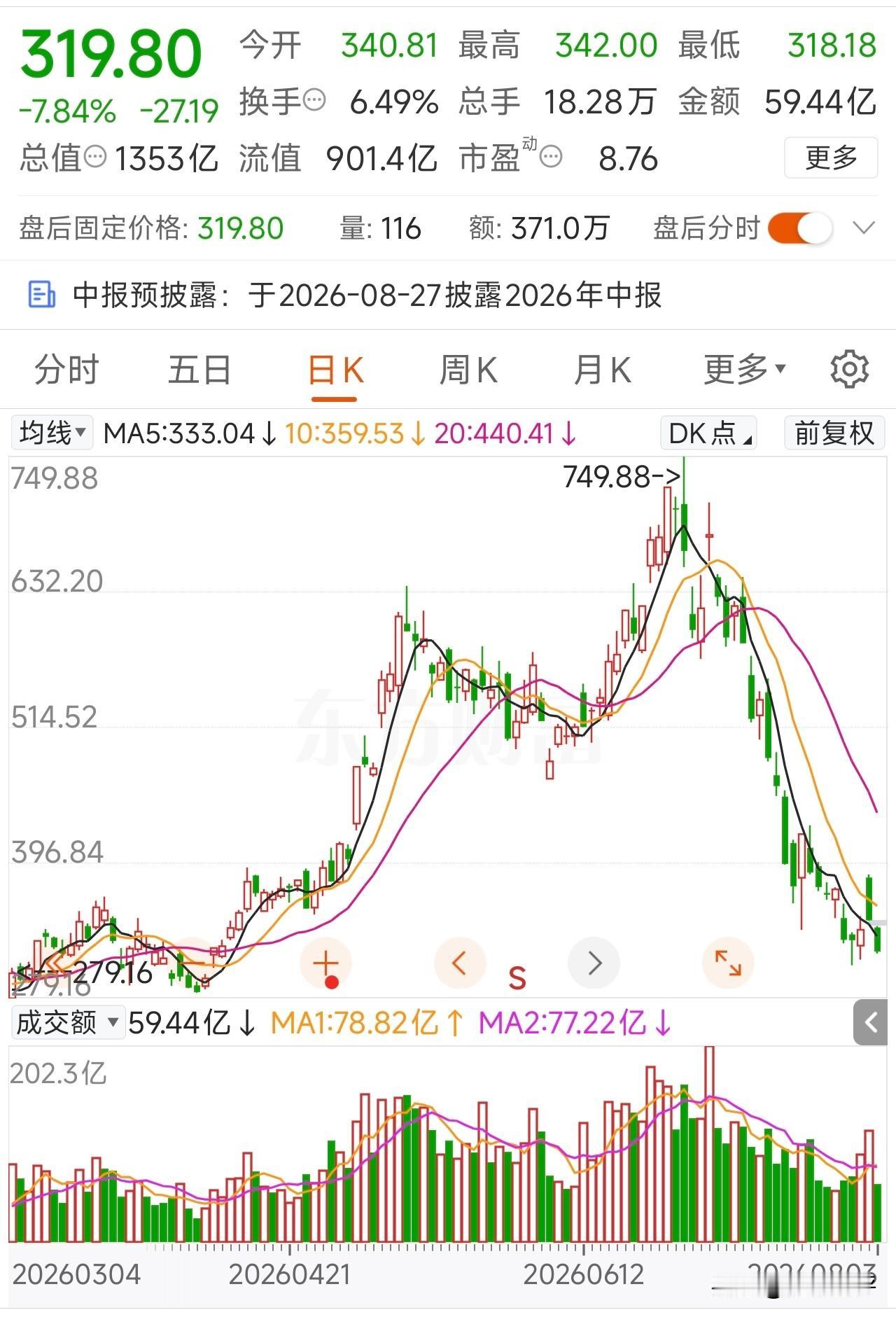Move chart right with the right arrow

(x=594, y=963)
